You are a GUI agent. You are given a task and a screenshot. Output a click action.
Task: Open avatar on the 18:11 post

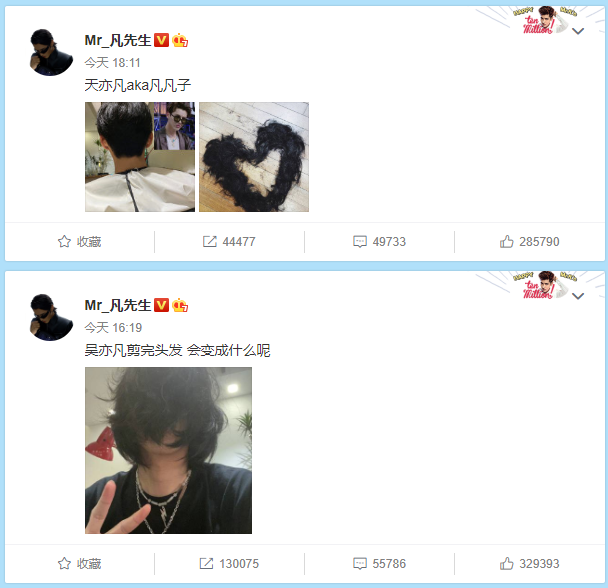pos(51,52)
